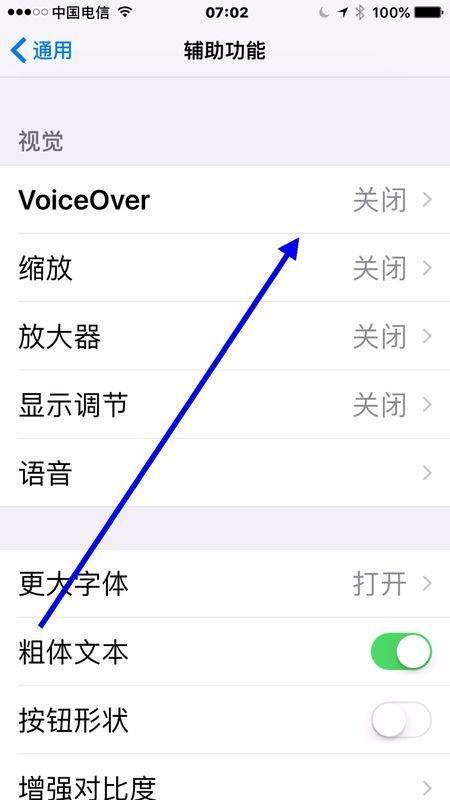450x800 pixels.
Task: Enable the 按钮形状 switch
Action: pos(401,720)
